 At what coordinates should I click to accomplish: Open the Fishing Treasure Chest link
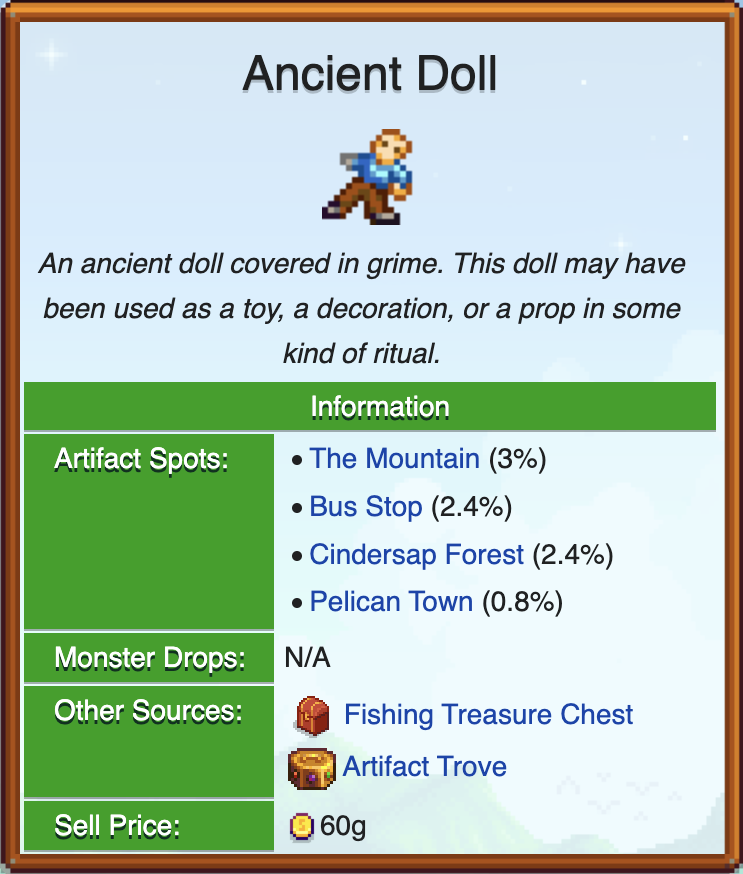coord(488,715)
